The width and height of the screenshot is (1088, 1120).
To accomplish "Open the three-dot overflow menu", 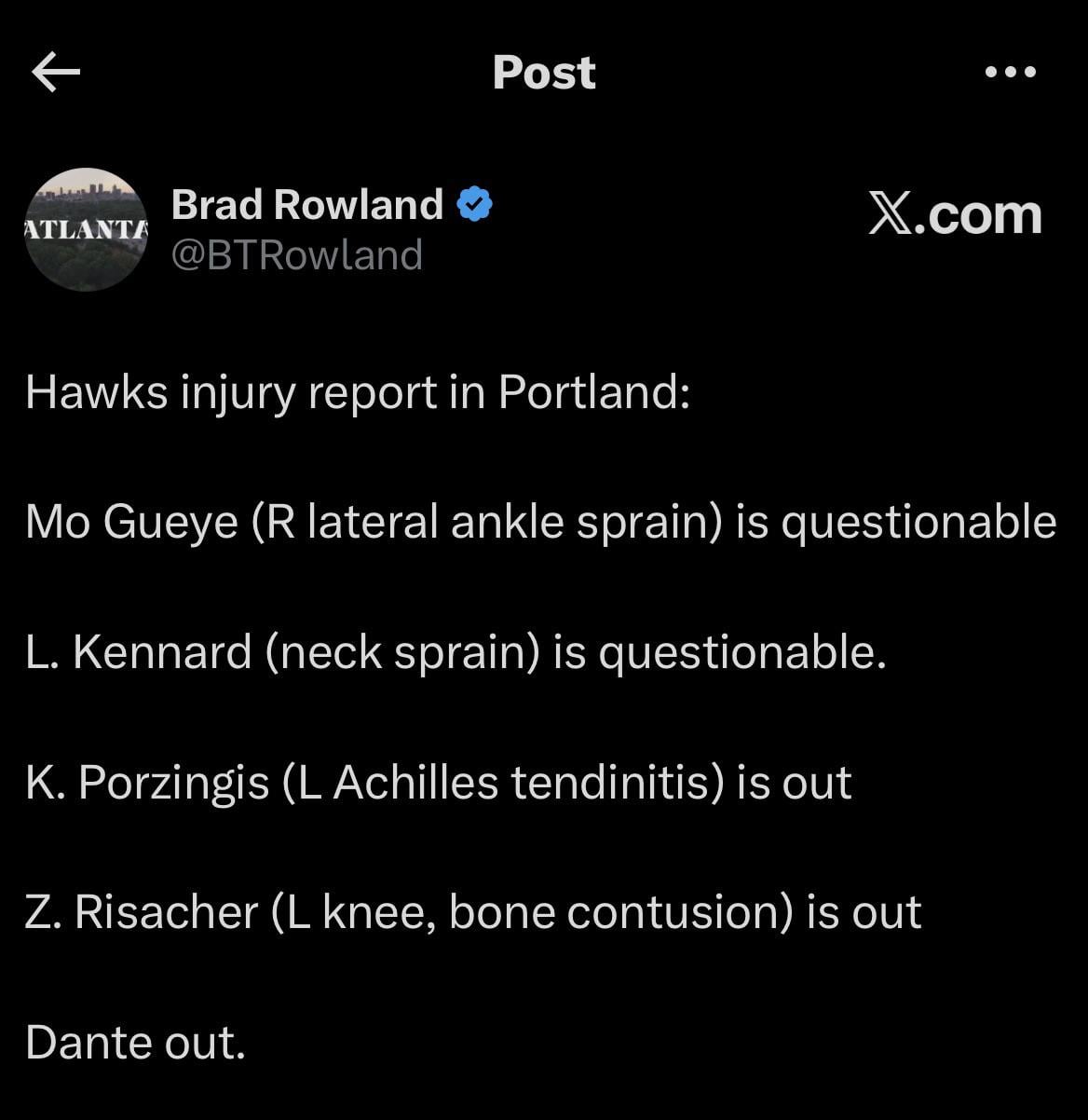I will point(1010,72).
